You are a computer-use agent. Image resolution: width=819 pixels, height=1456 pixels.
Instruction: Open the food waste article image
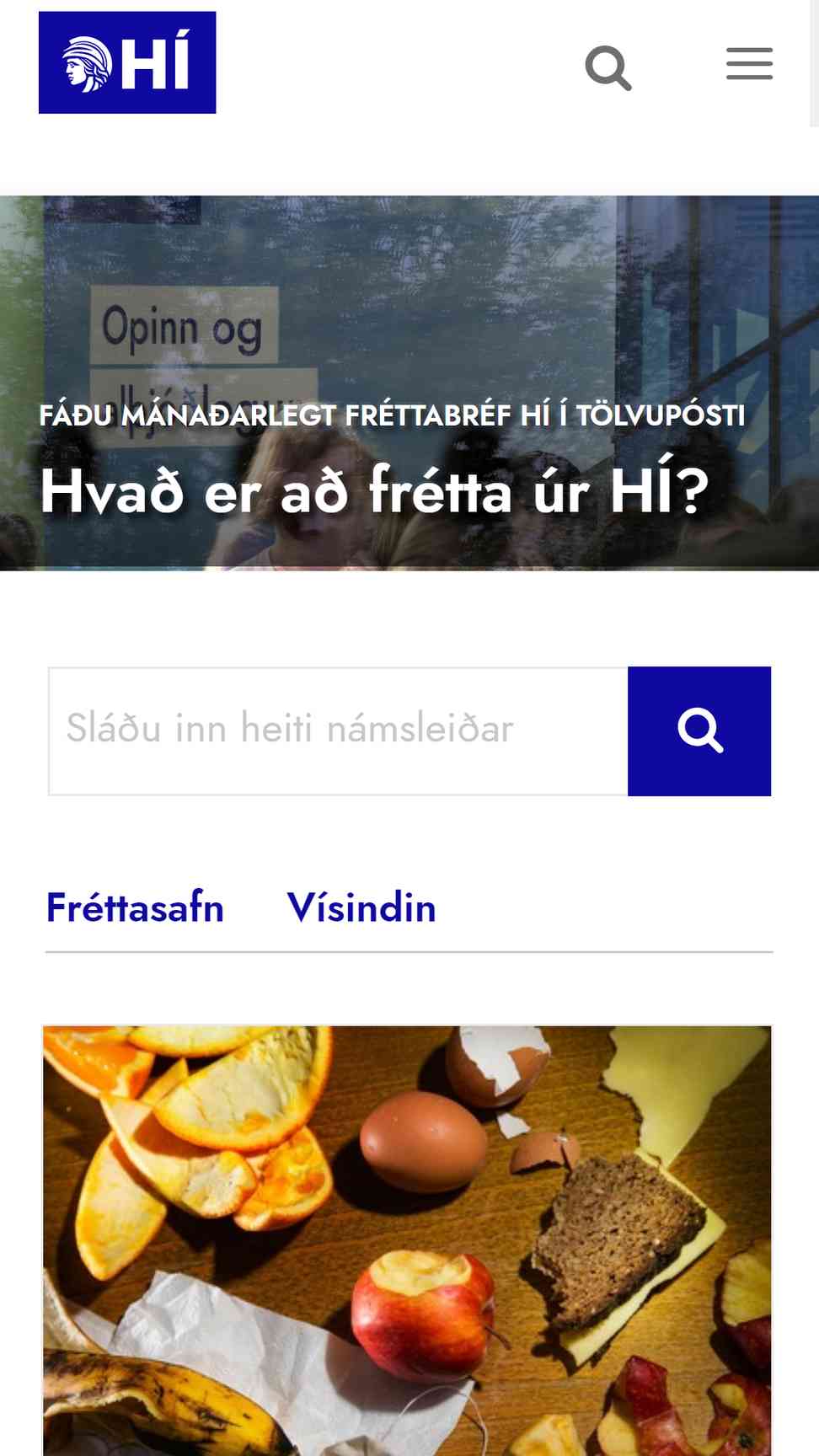point(408,1240)
